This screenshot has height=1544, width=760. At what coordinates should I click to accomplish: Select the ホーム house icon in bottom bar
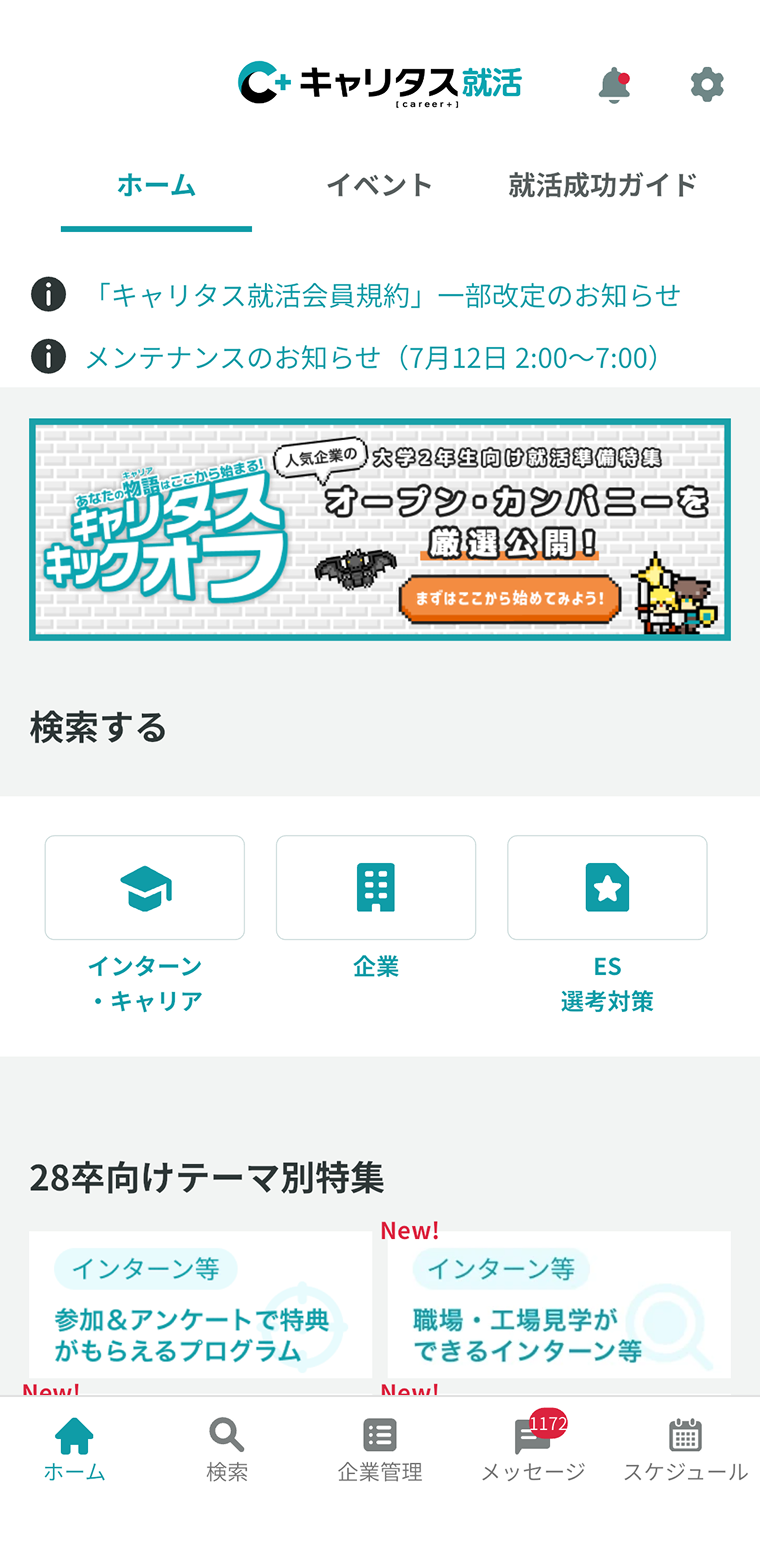tap(74, 1434)
